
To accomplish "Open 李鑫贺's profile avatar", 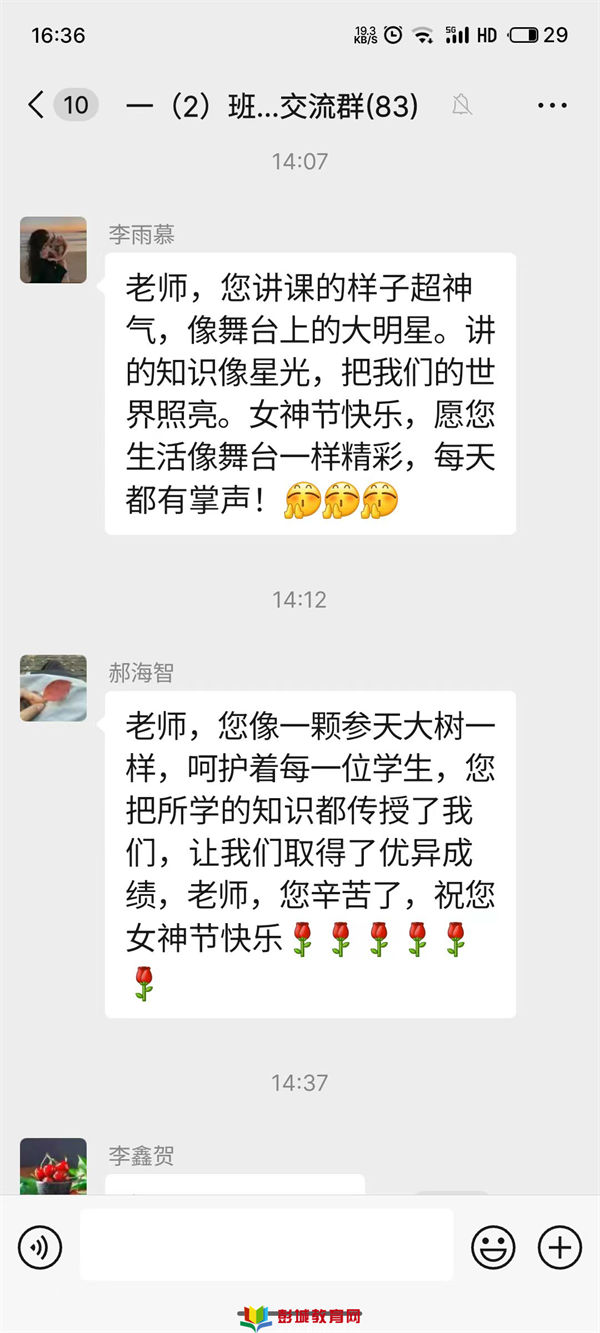I will point(53,1165).
